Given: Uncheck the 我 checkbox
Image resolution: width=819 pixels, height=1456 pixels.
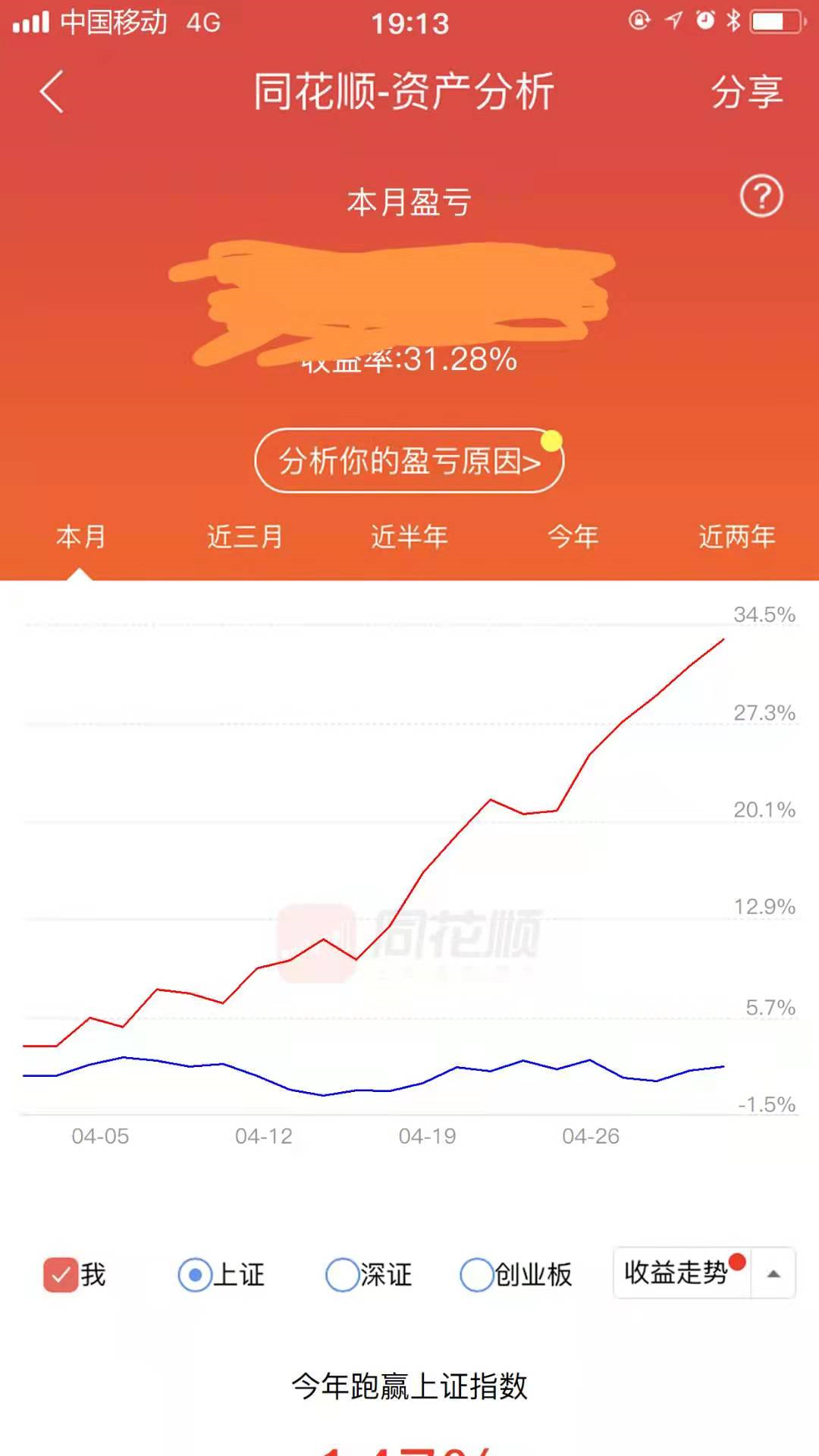Looking at the screenshot, I should (x=61, y=1275).
